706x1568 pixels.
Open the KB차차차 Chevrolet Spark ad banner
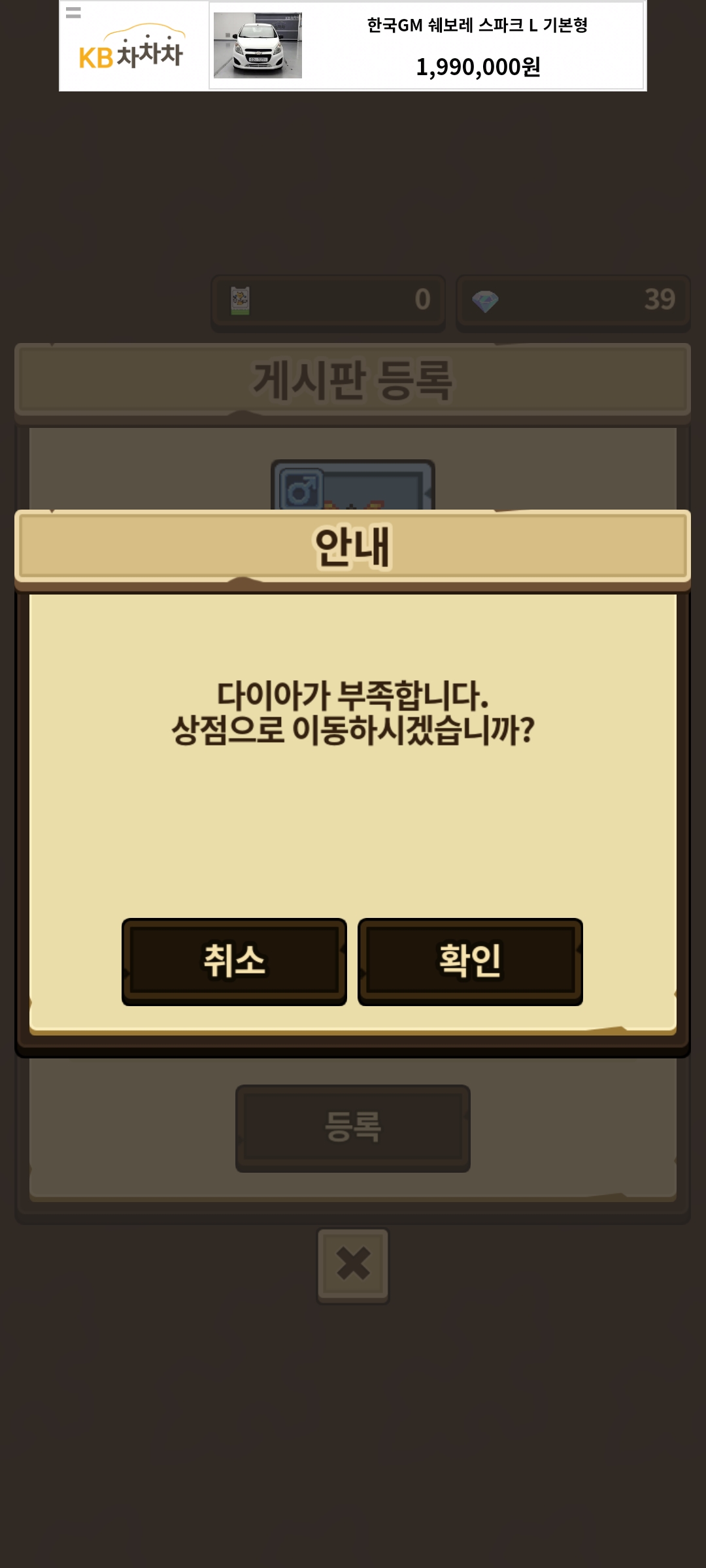tap(425, 46)
